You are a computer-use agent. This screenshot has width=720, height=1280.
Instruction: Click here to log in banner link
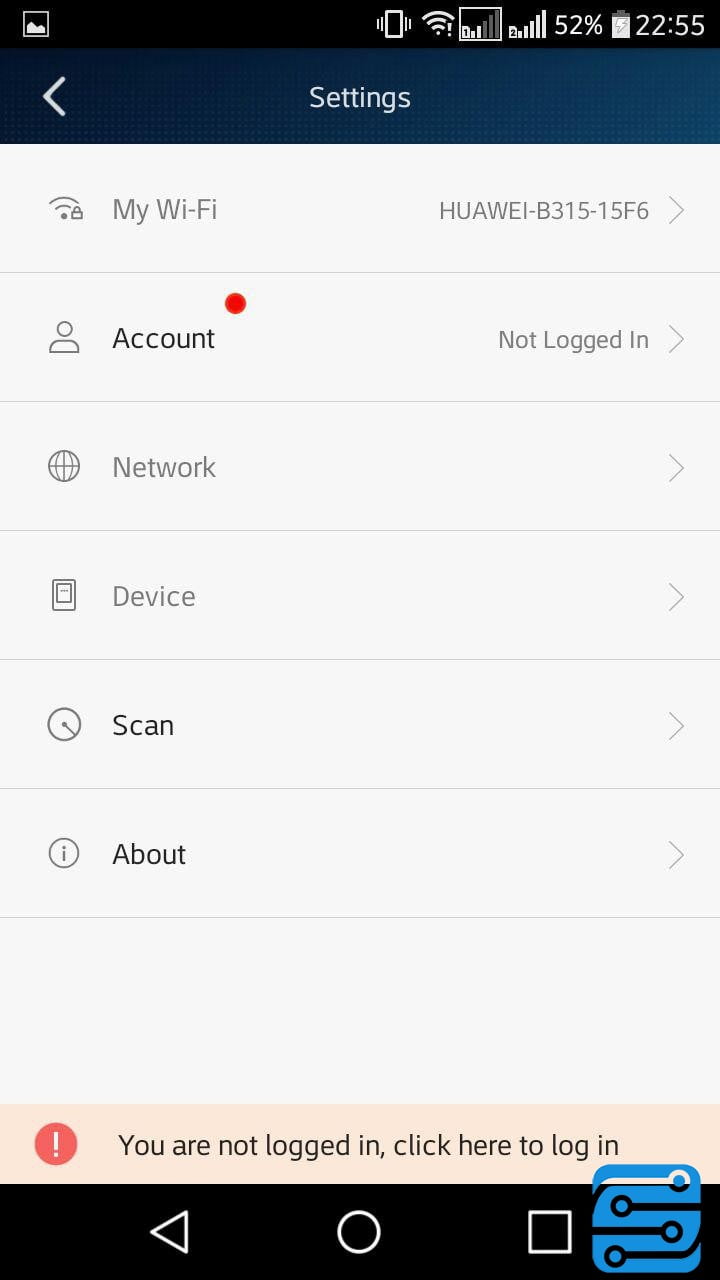tap(369, 1144)
